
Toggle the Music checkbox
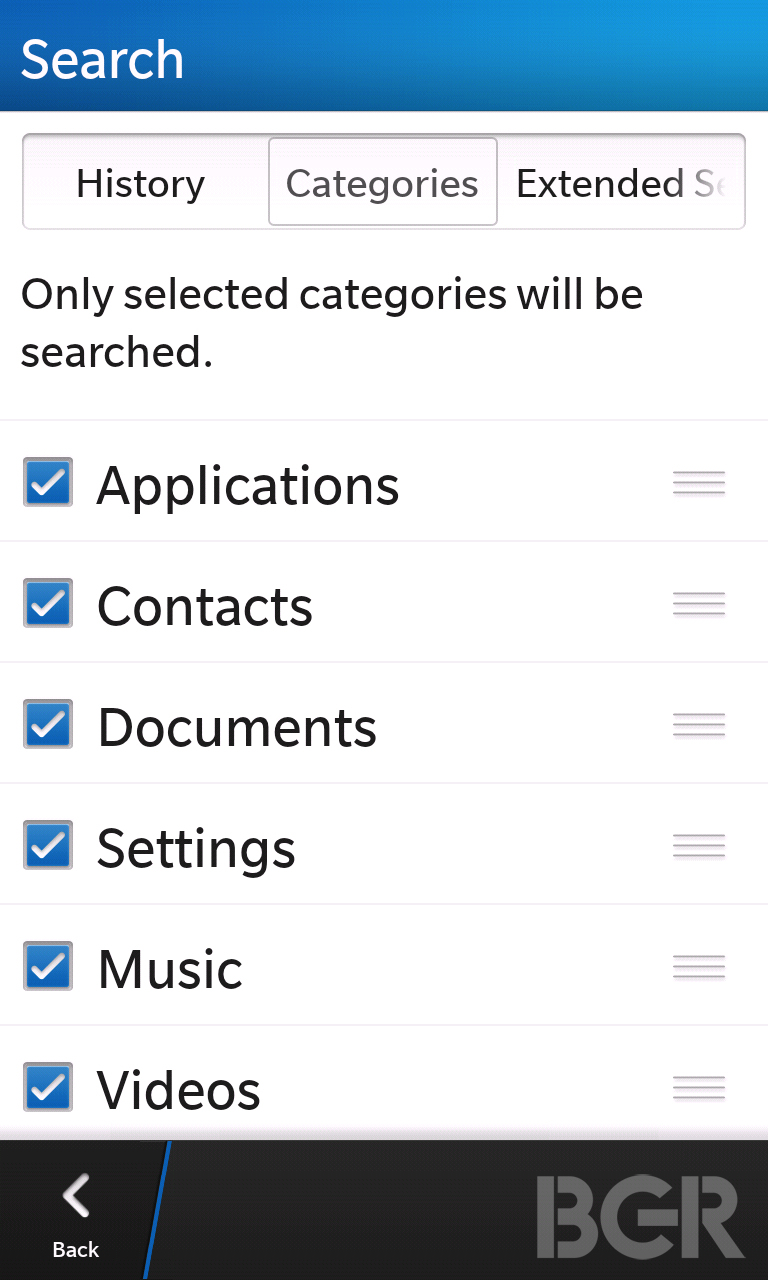(x=48, y=967)
